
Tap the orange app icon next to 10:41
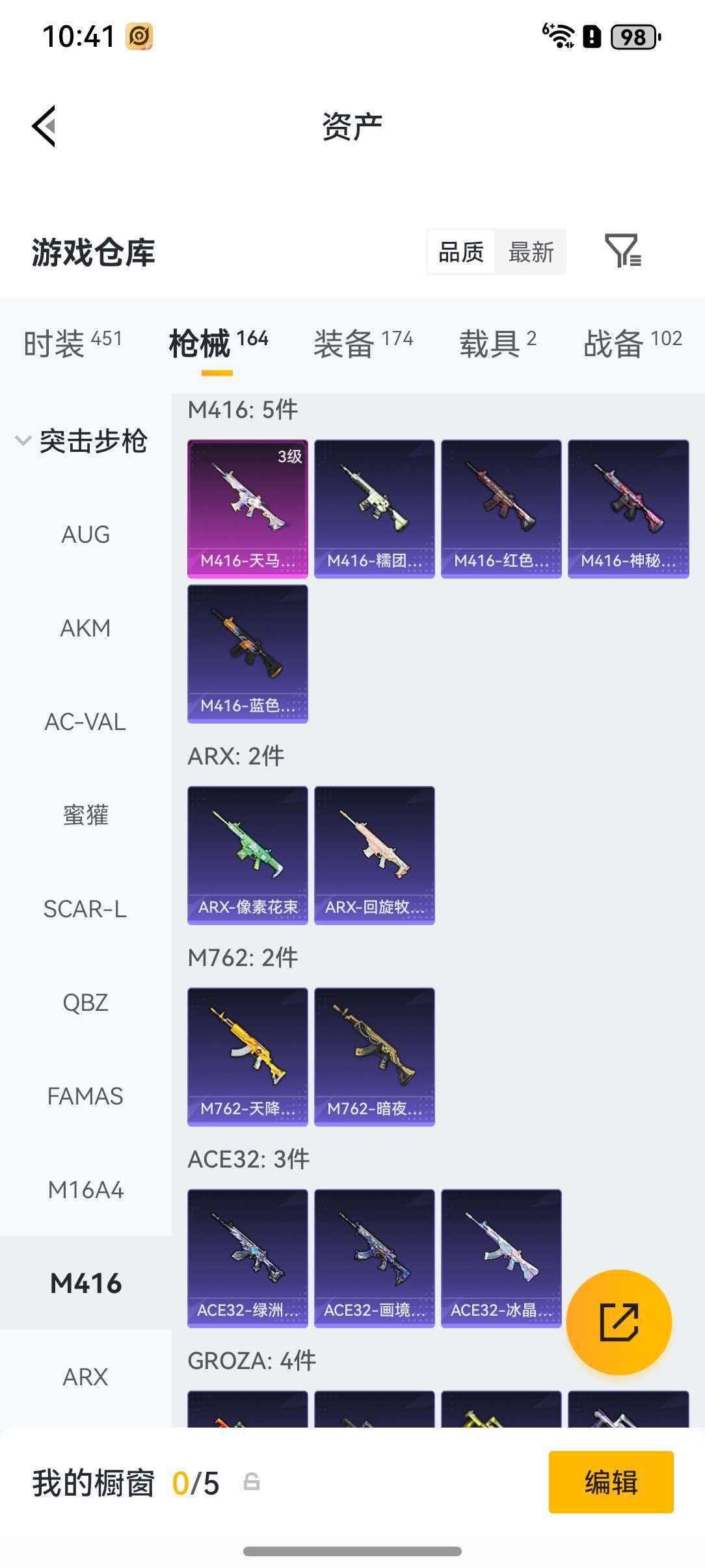[x=139, y=37]
